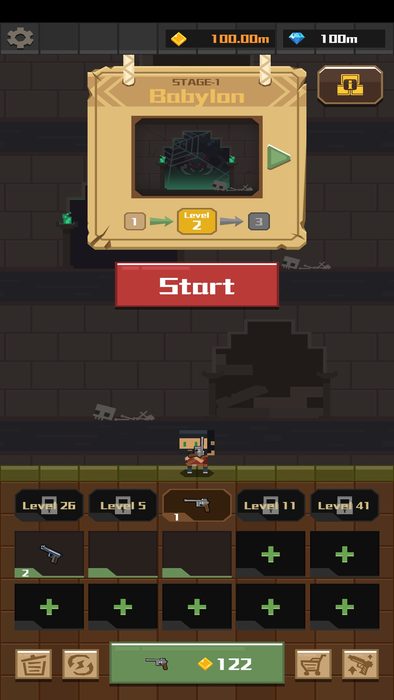Screen dimensions: 394x700
Task: Open the trash bin button
Action: (x=34, y=664)
